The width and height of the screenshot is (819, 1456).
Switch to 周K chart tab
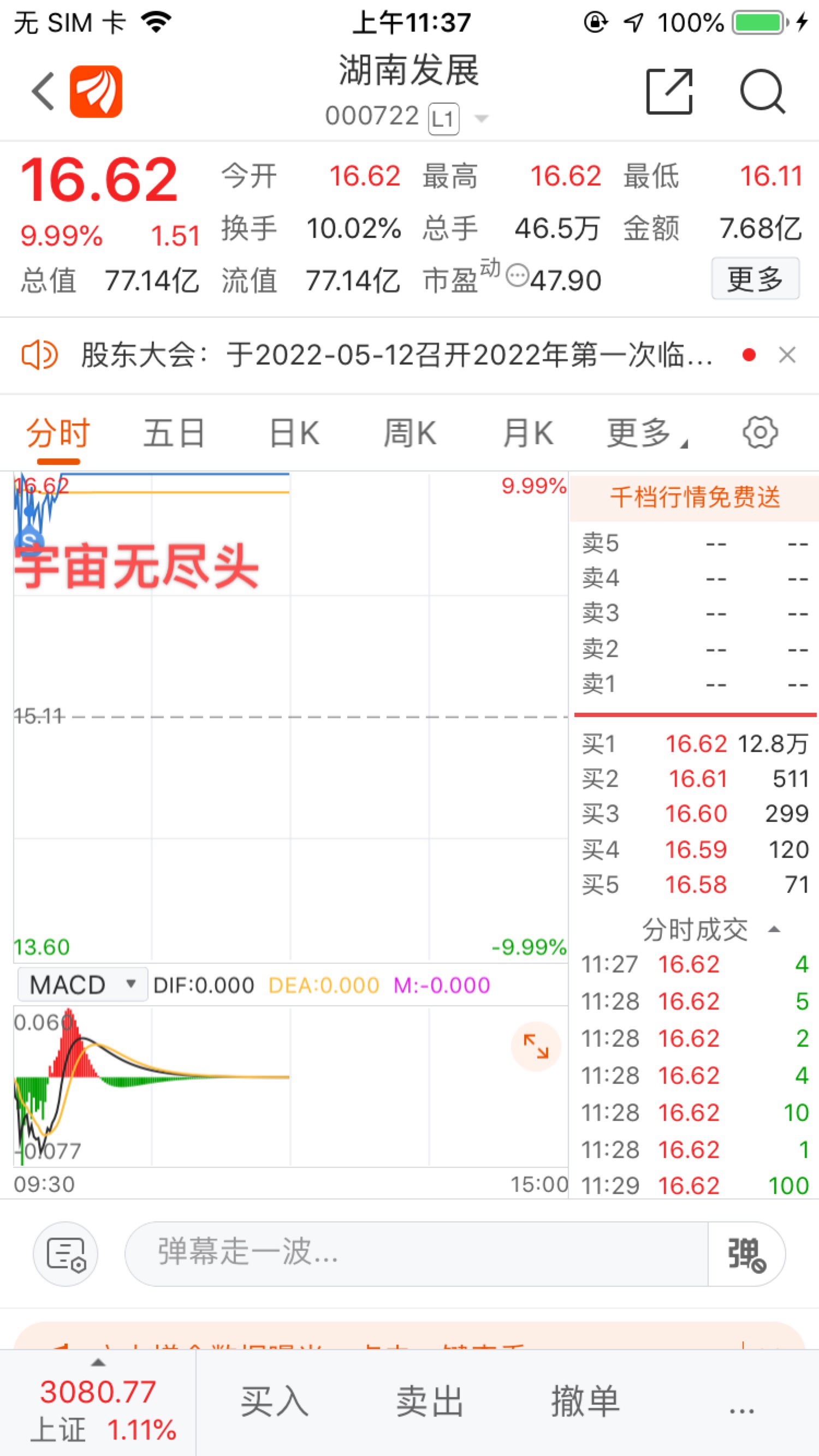click(x=410, y=433)
